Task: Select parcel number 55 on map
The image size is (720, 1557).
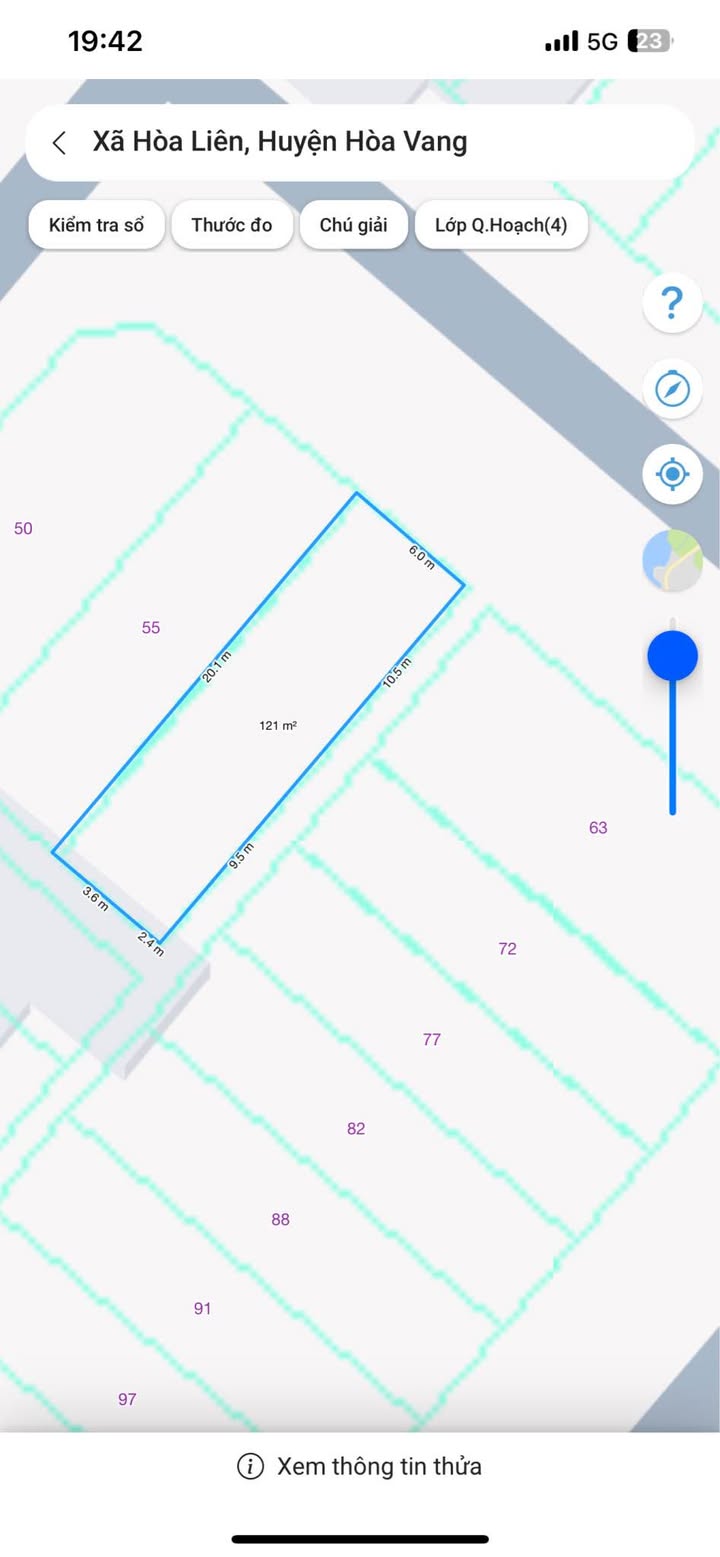Action: coord(151,628)
